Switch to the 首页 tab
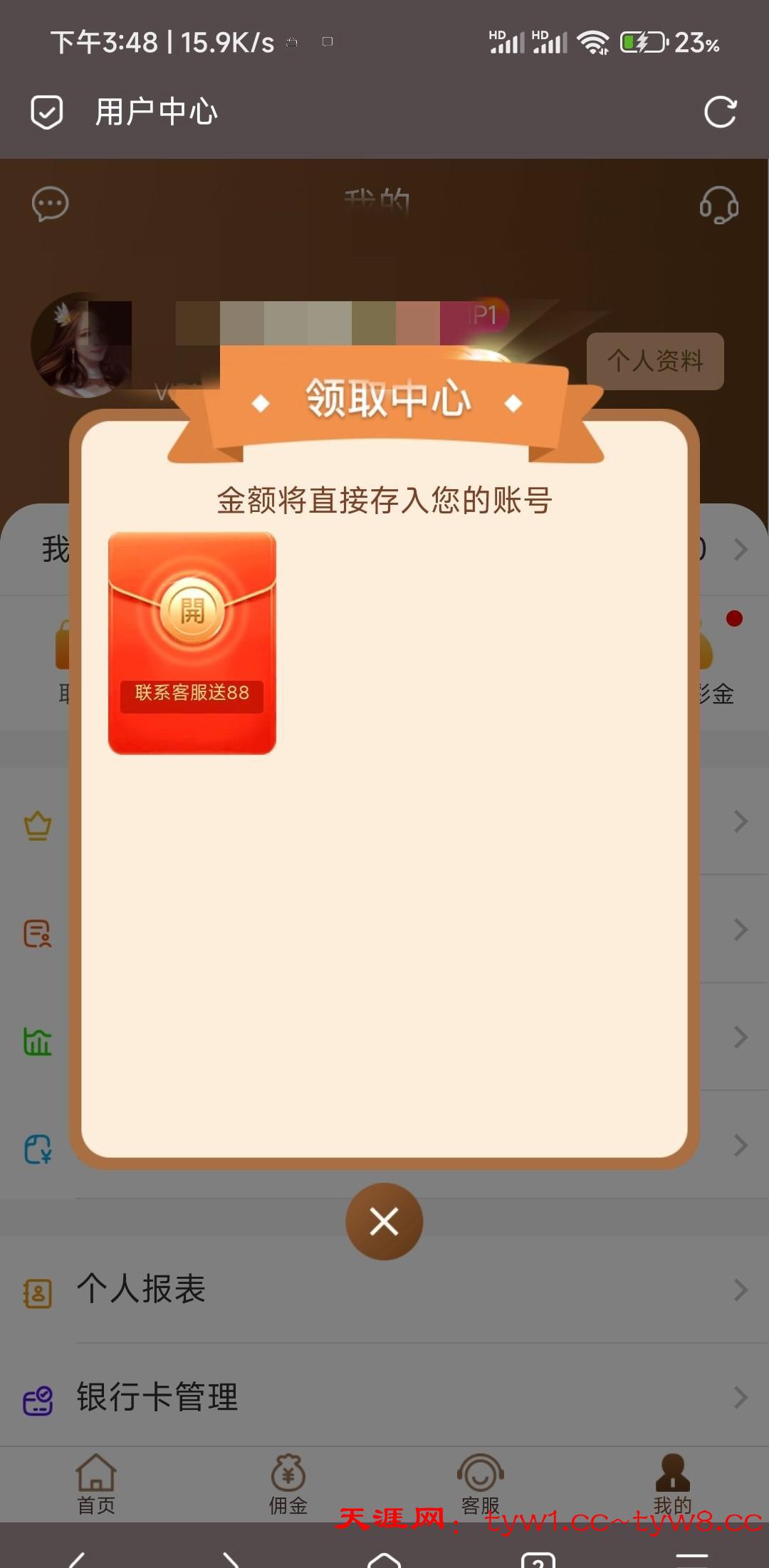 point(96,1484)
